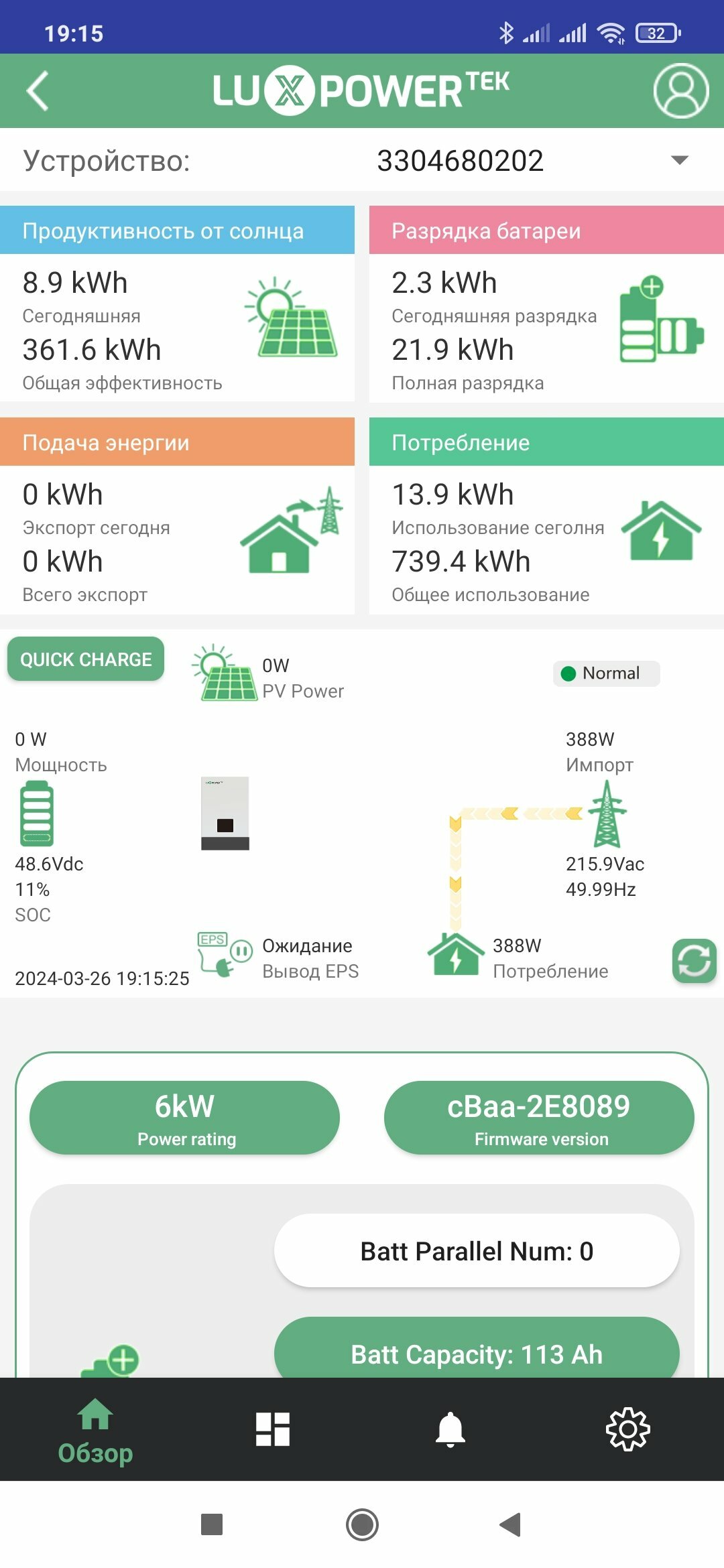This screenshot has height=1568, width=724.
Task: Tap the QUICK CHARGE button
Action: point(86,659)
